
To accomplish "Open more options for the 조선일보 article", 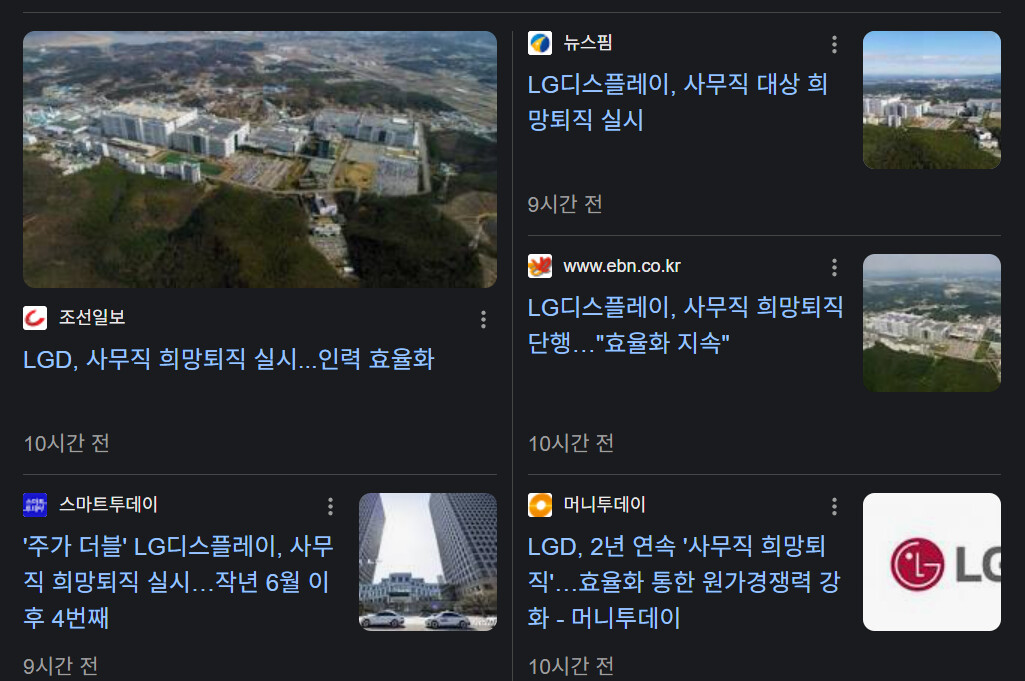I will pyautogui.click(x=483, y=320).
